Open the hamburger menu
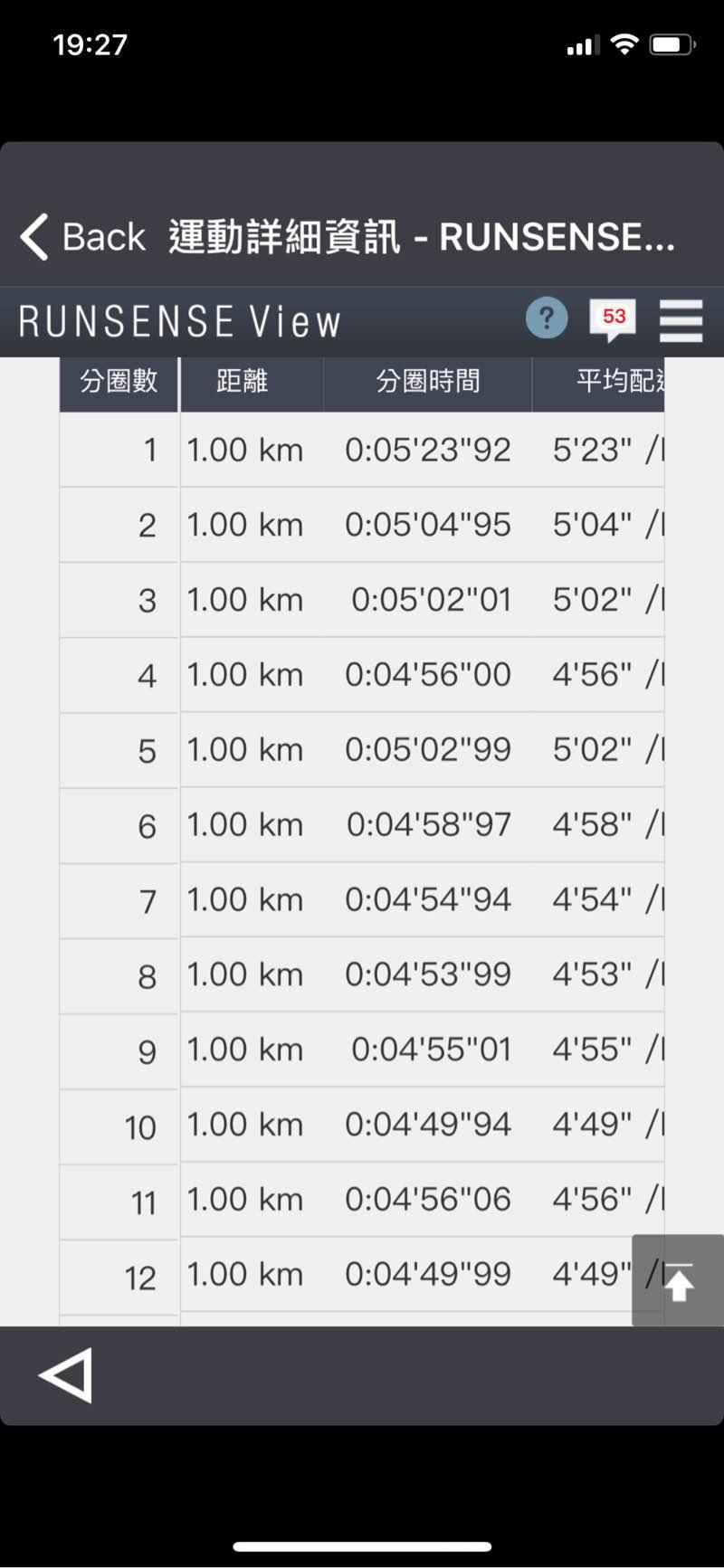 [x=681, y=320]
